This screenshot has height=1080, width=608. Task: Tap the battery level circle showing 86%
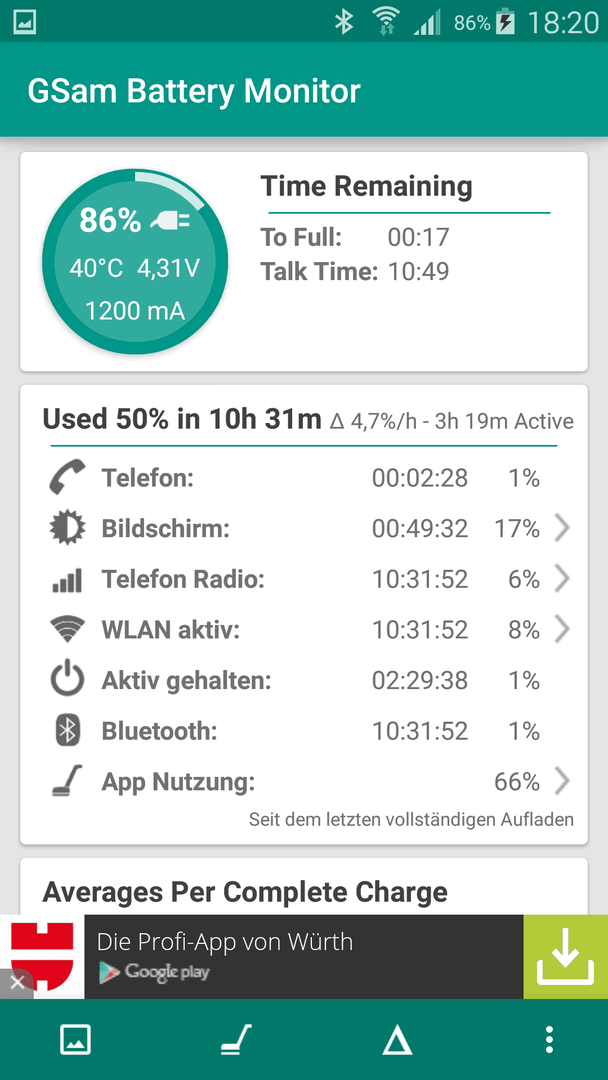coord(134,262)
